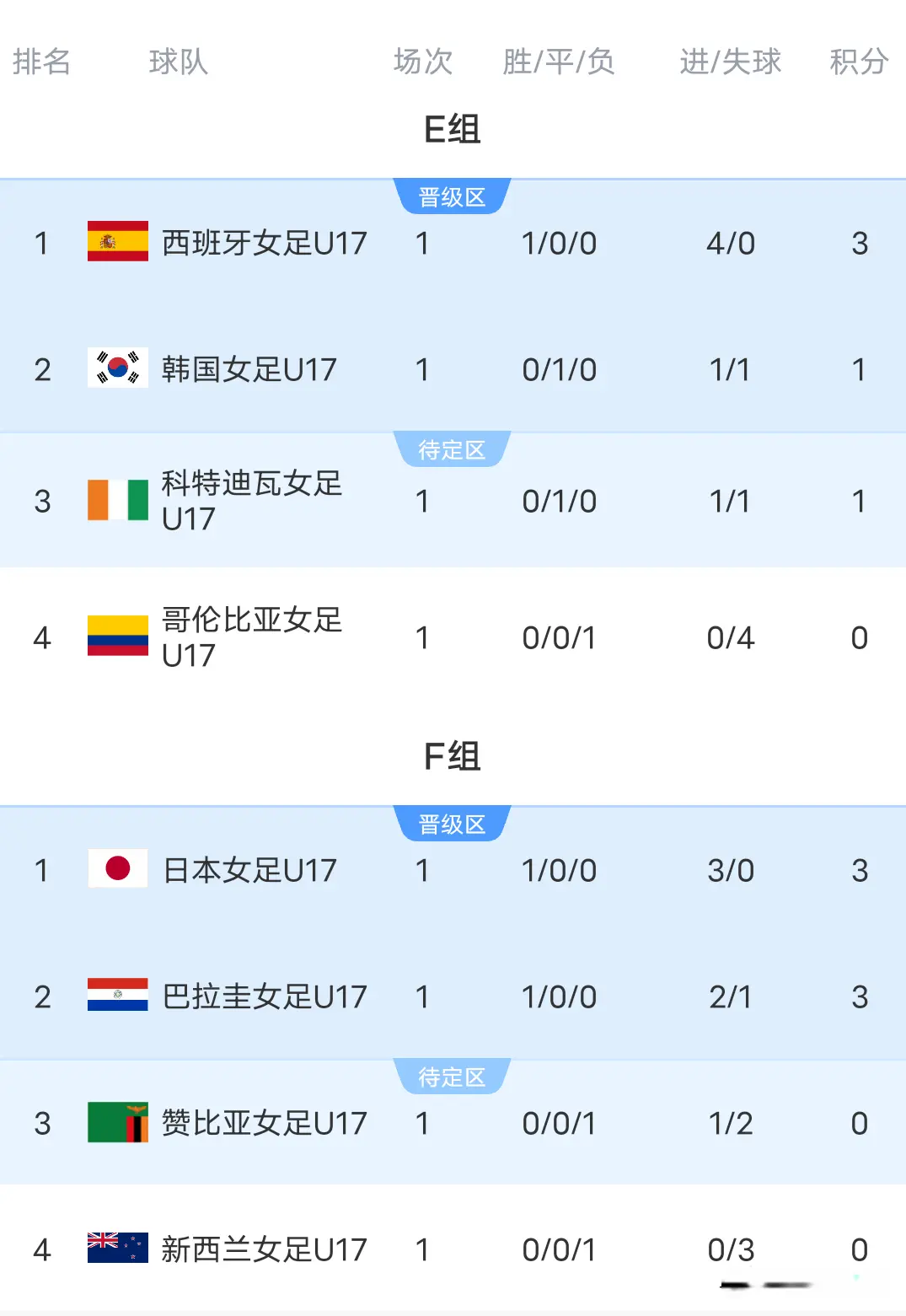Click the Colombia flag icon
Image resolution: width=906 pixels, height=1316 pixels.
(x=119, y=637)
